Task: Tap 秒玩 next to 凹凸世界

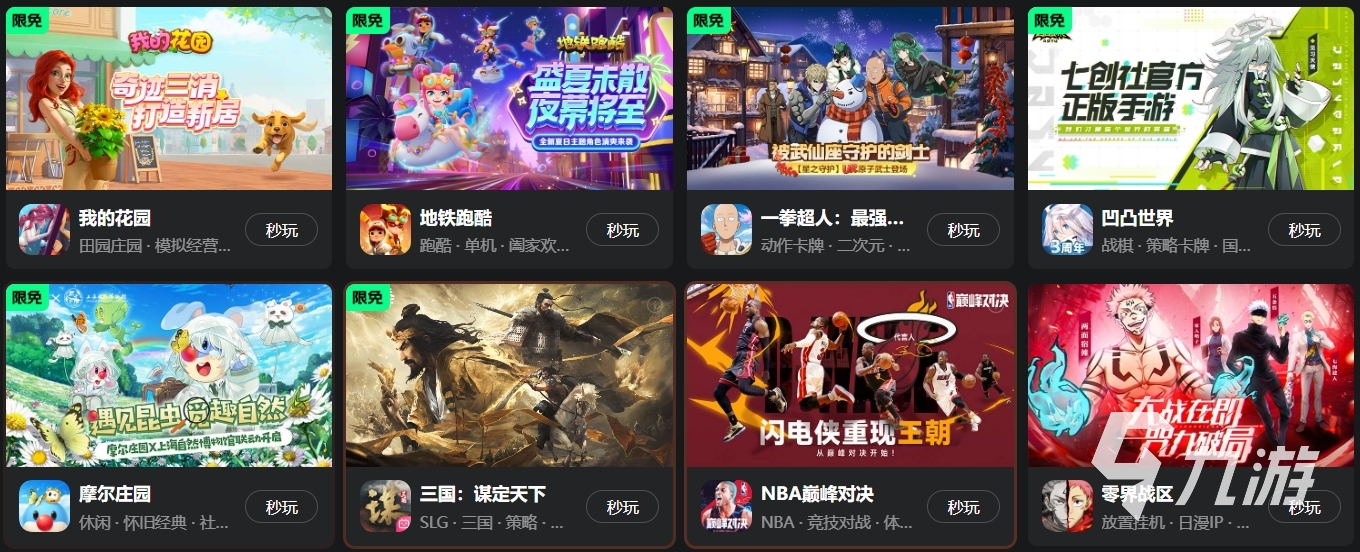Action: 1304,230
